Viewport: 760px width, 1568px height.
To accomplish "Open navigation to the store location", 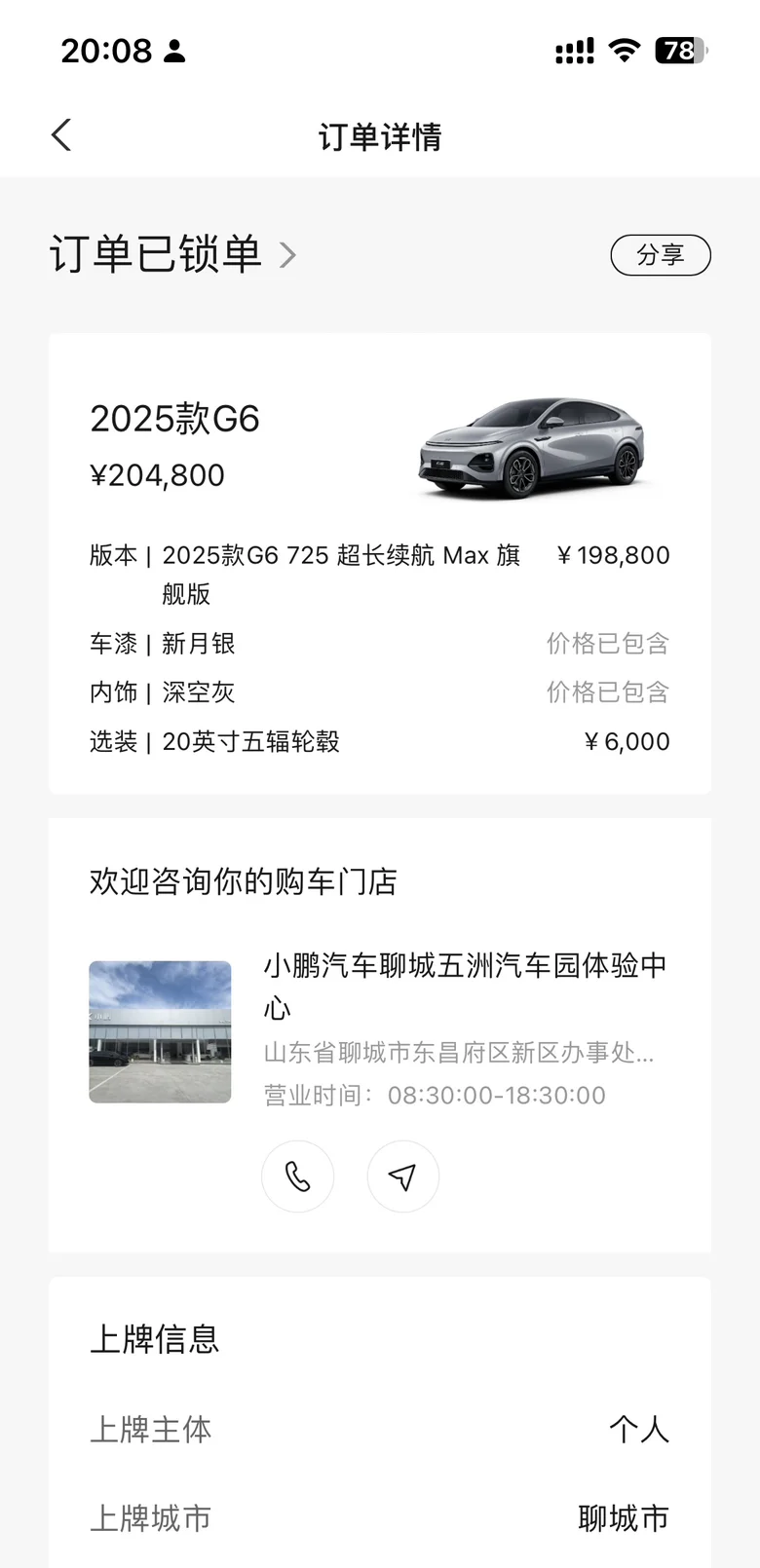I will [402, 1176].
